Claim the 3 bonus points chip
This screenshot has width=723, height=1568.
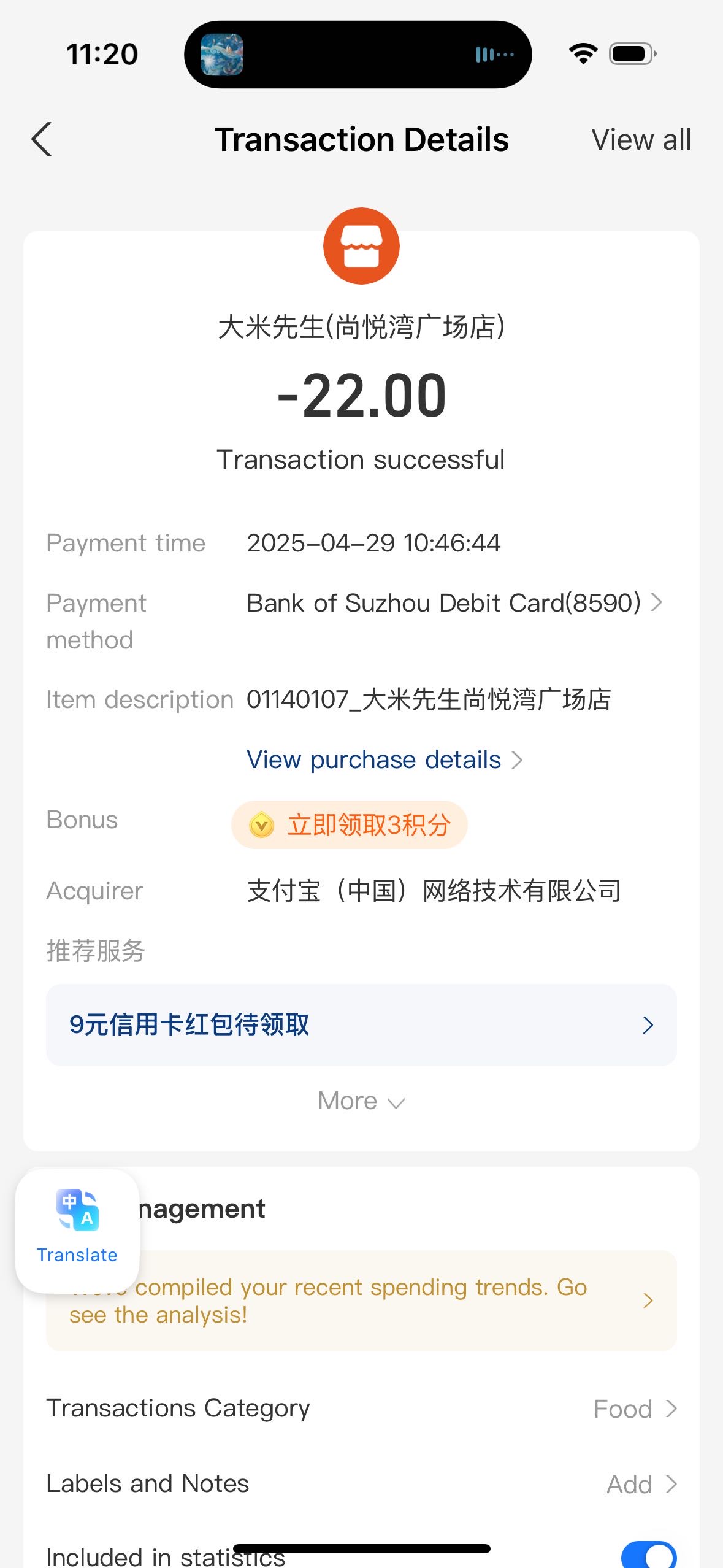(350, 824)
